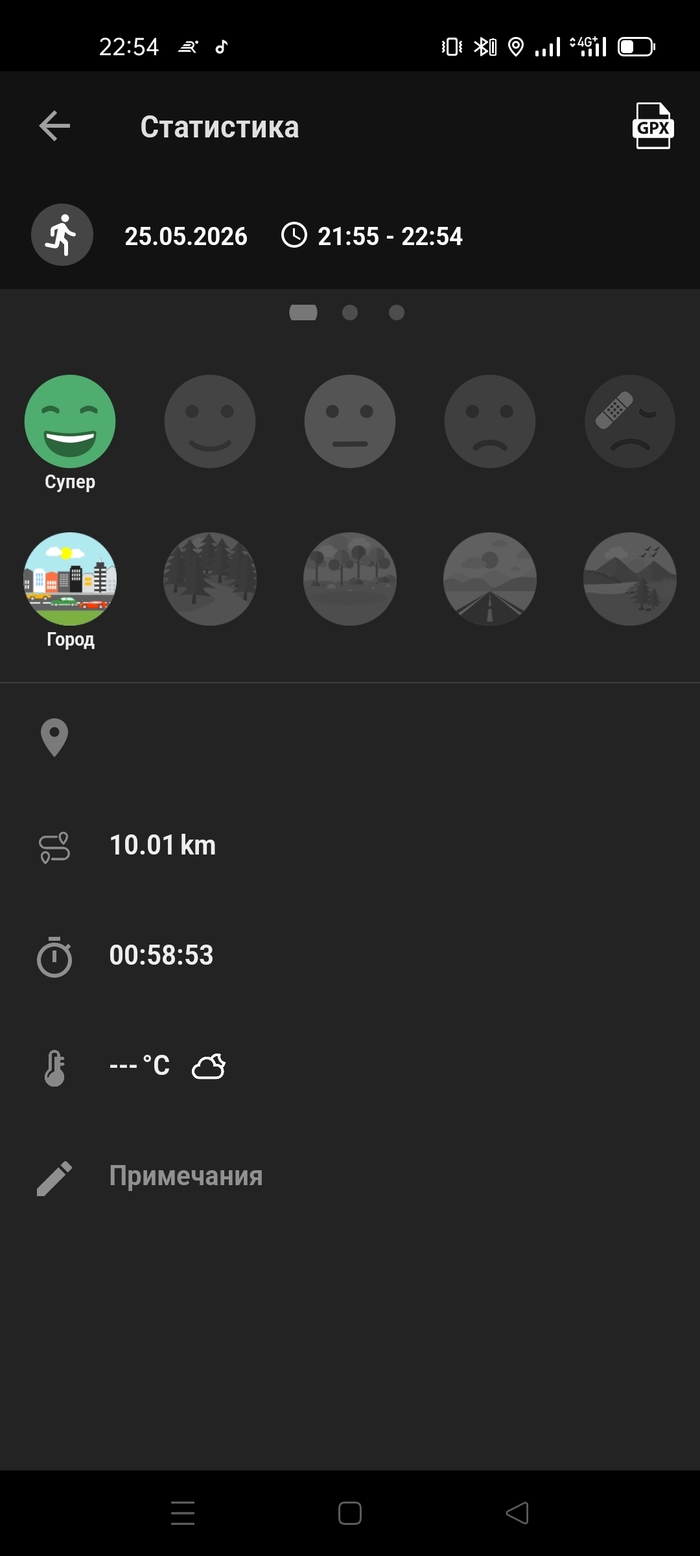The image size is (700, 1556).
Task: Go back using the app bar arrow
Action: [54, 126]
